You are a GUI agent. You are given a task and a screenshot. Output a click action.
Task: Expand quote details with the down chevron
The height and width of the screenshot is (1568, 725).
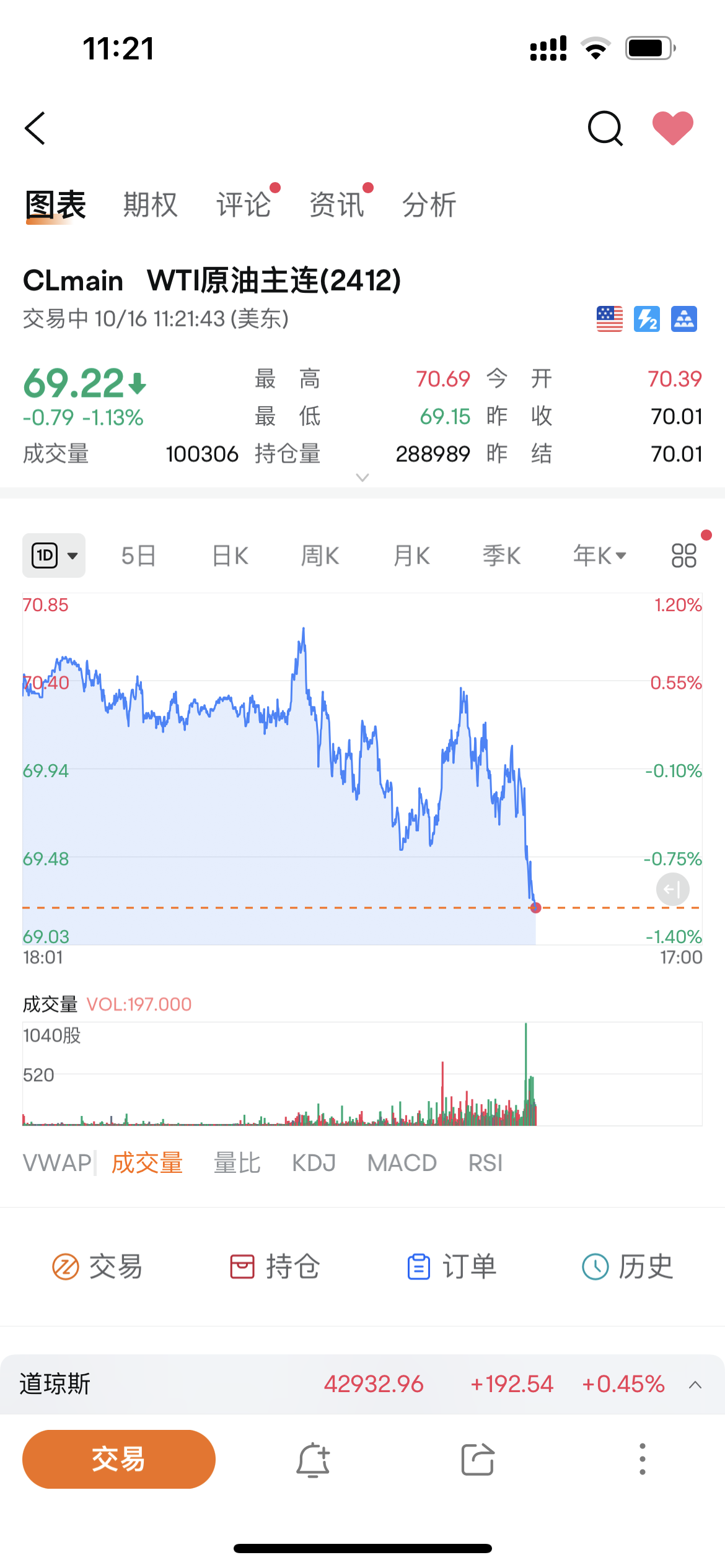pos(362,477)
